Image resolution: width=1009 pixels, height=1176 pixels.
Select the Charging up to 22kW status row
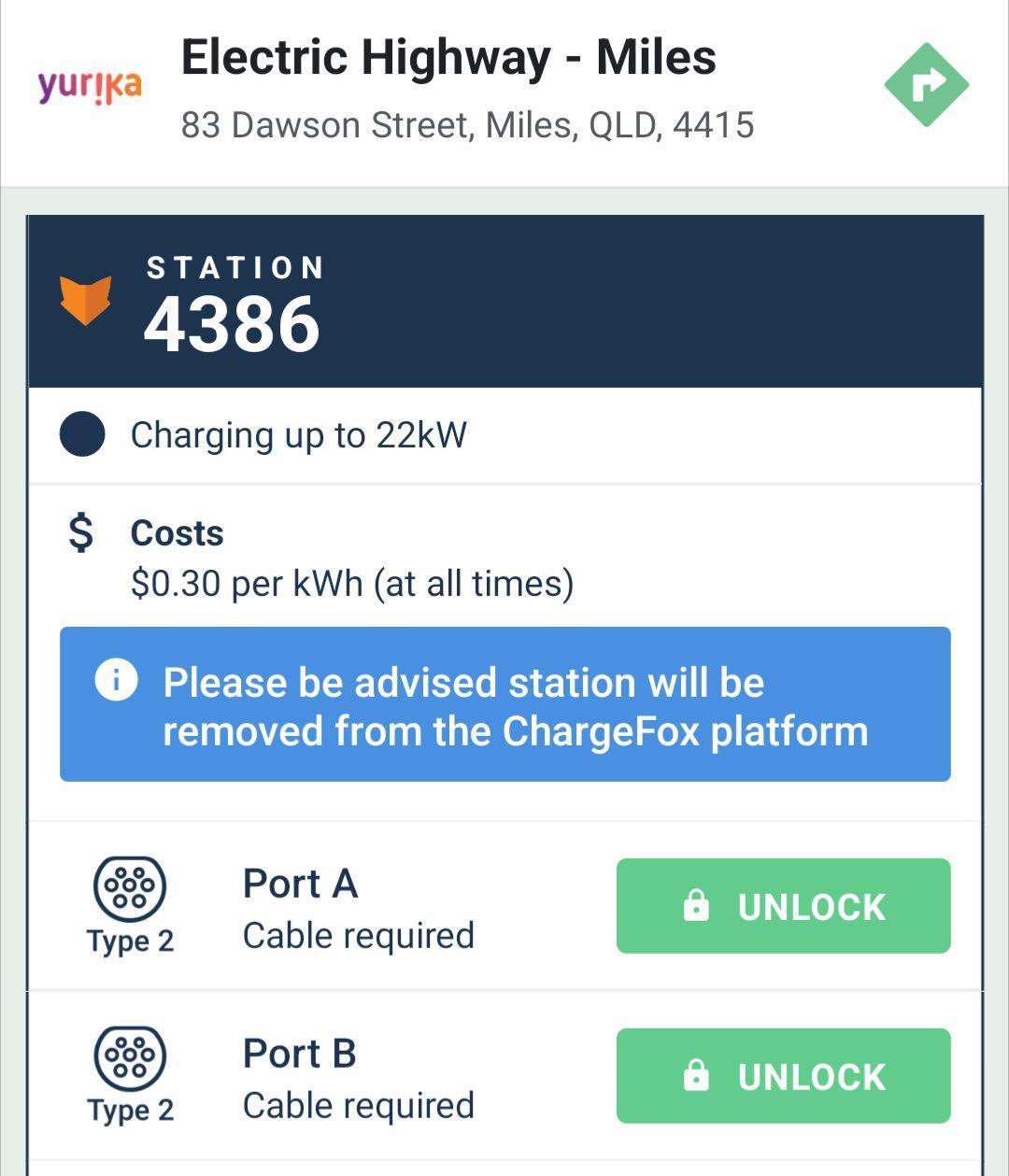(299, 433)
